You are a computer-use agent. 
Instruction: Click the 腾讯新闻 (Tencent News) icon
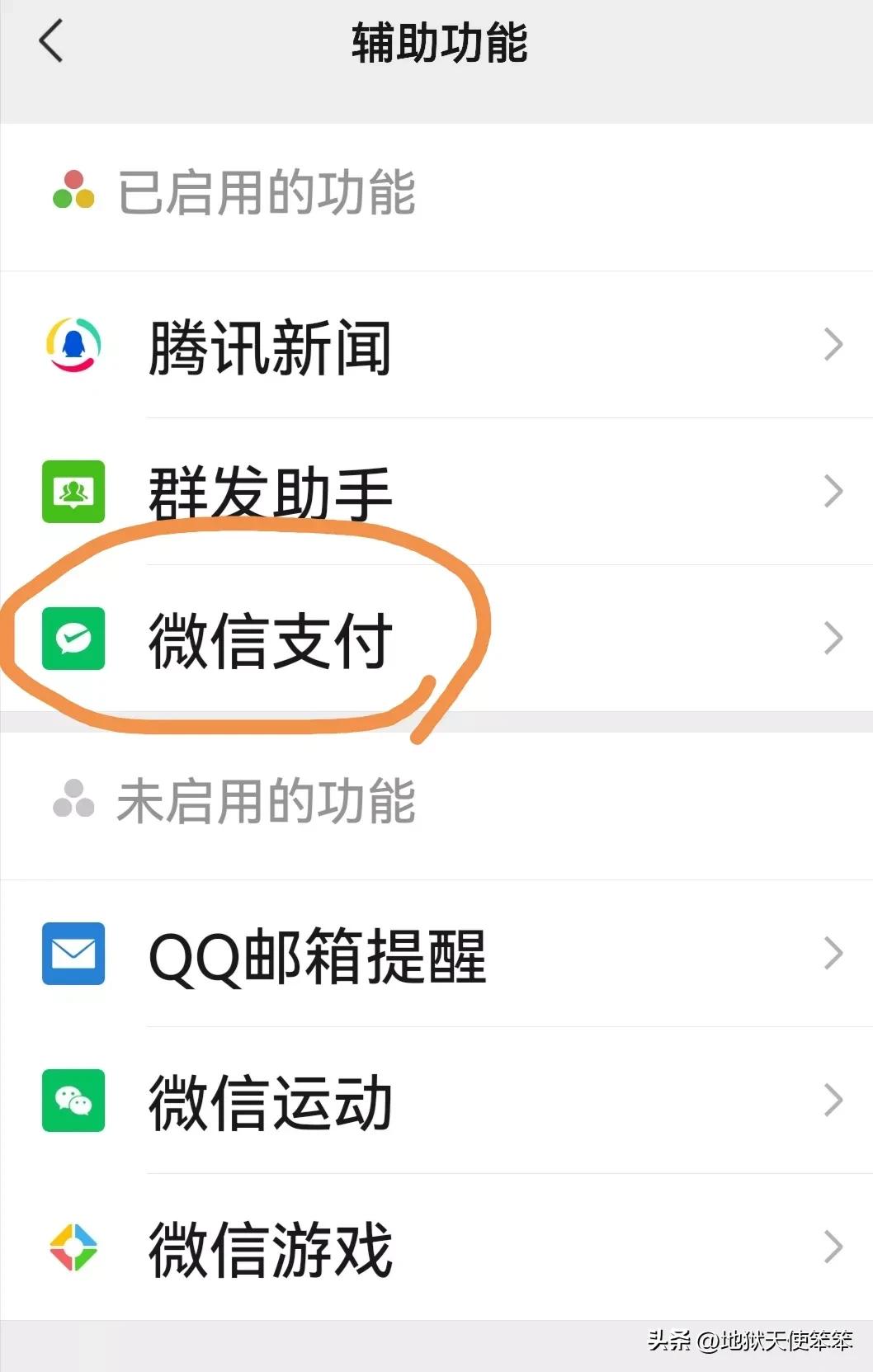73,346
